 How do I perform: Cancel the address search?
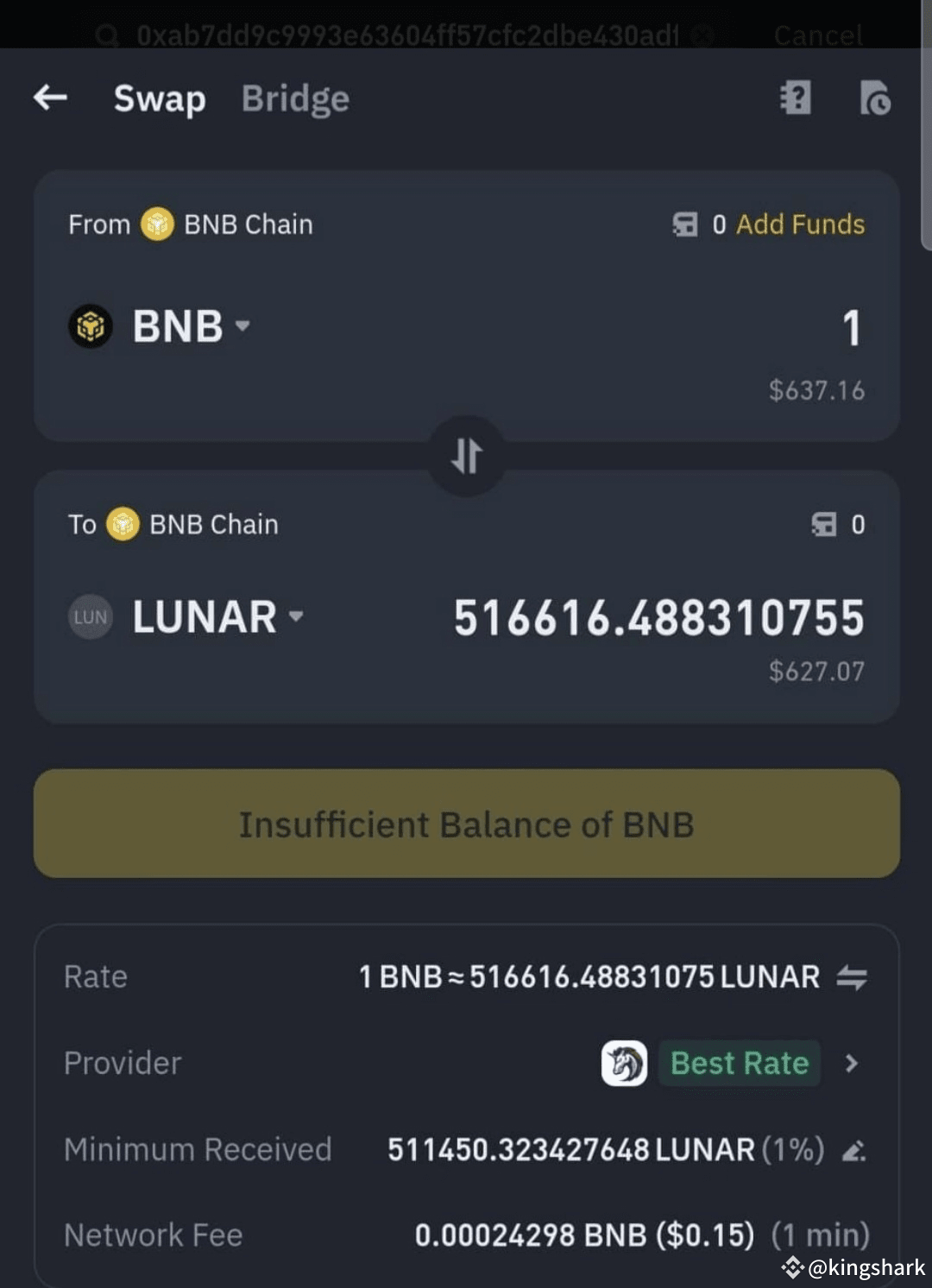(817, 35)
